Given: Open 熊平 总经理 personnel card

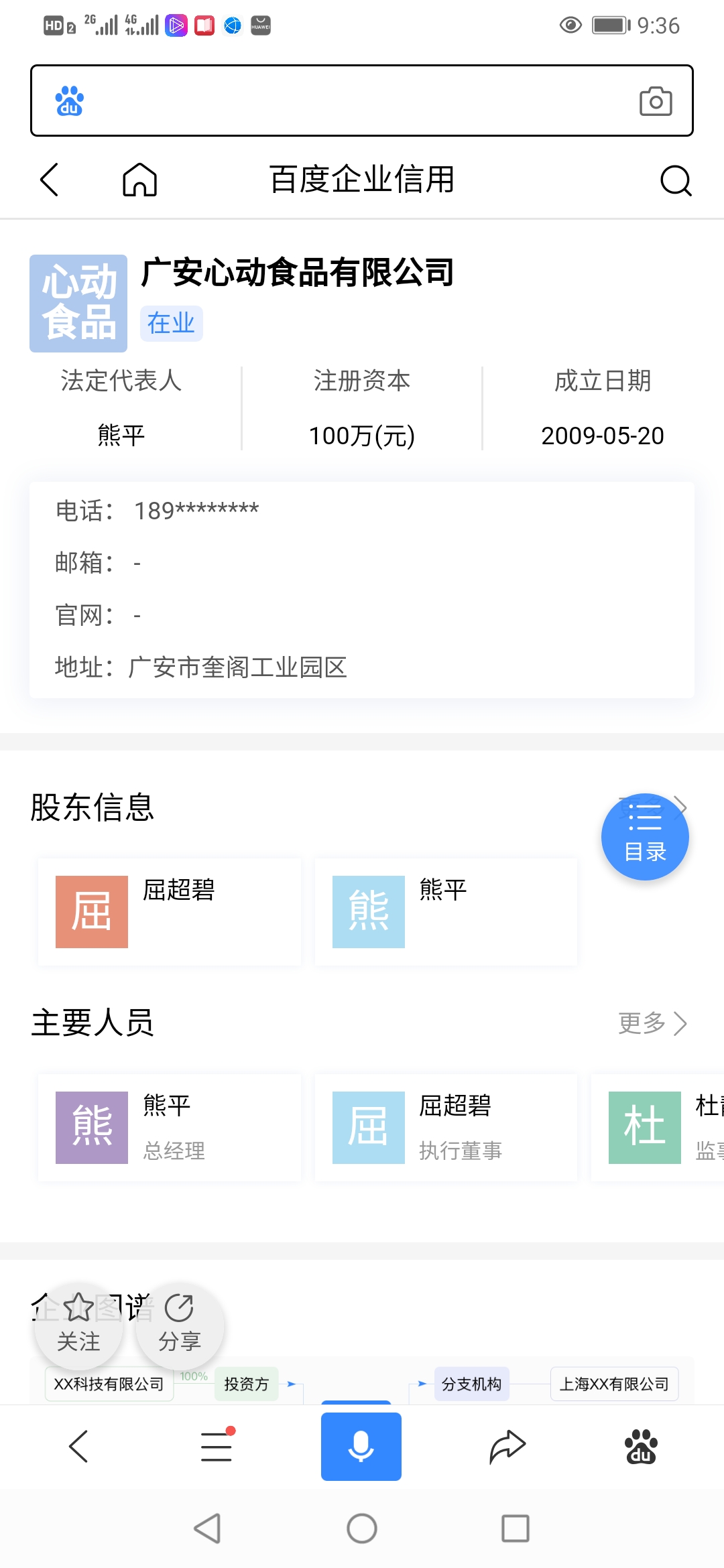Looking at the screenshot, I should [170, 1127].
